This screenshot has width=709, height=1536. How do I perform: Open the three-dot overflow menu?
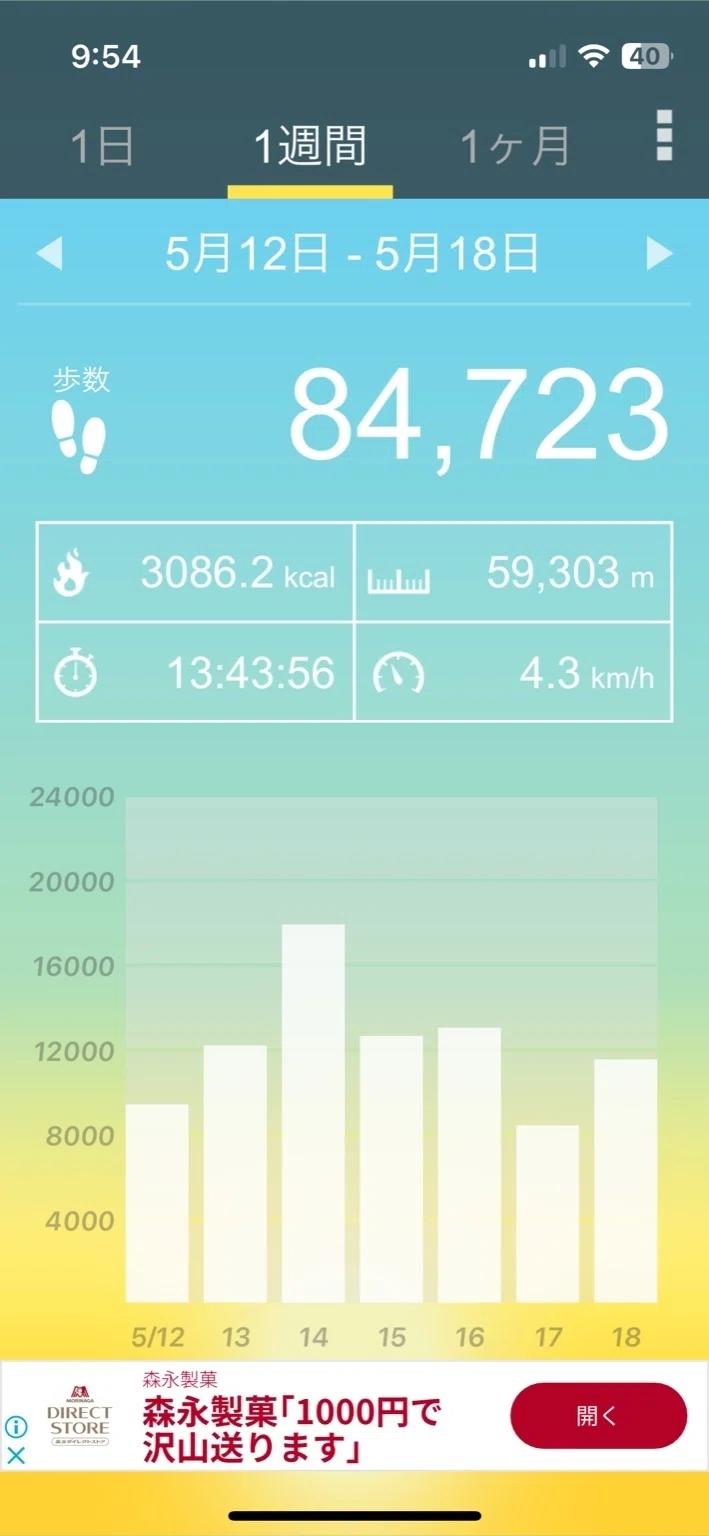pos(664,136)
